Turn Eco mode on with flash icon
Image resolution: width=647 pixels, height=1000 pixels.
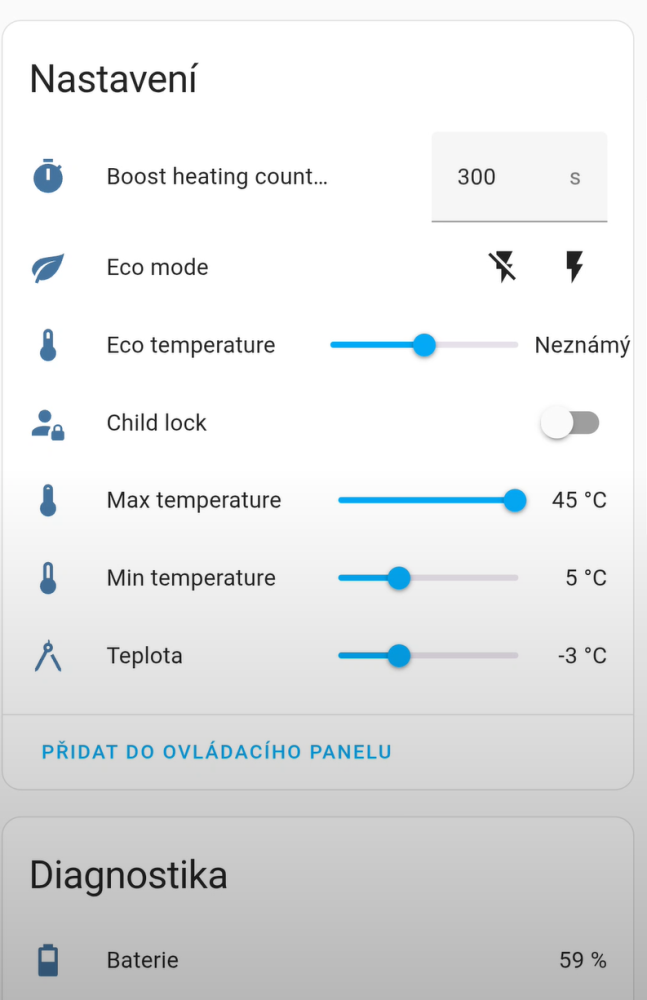click(x=574, y=267)
